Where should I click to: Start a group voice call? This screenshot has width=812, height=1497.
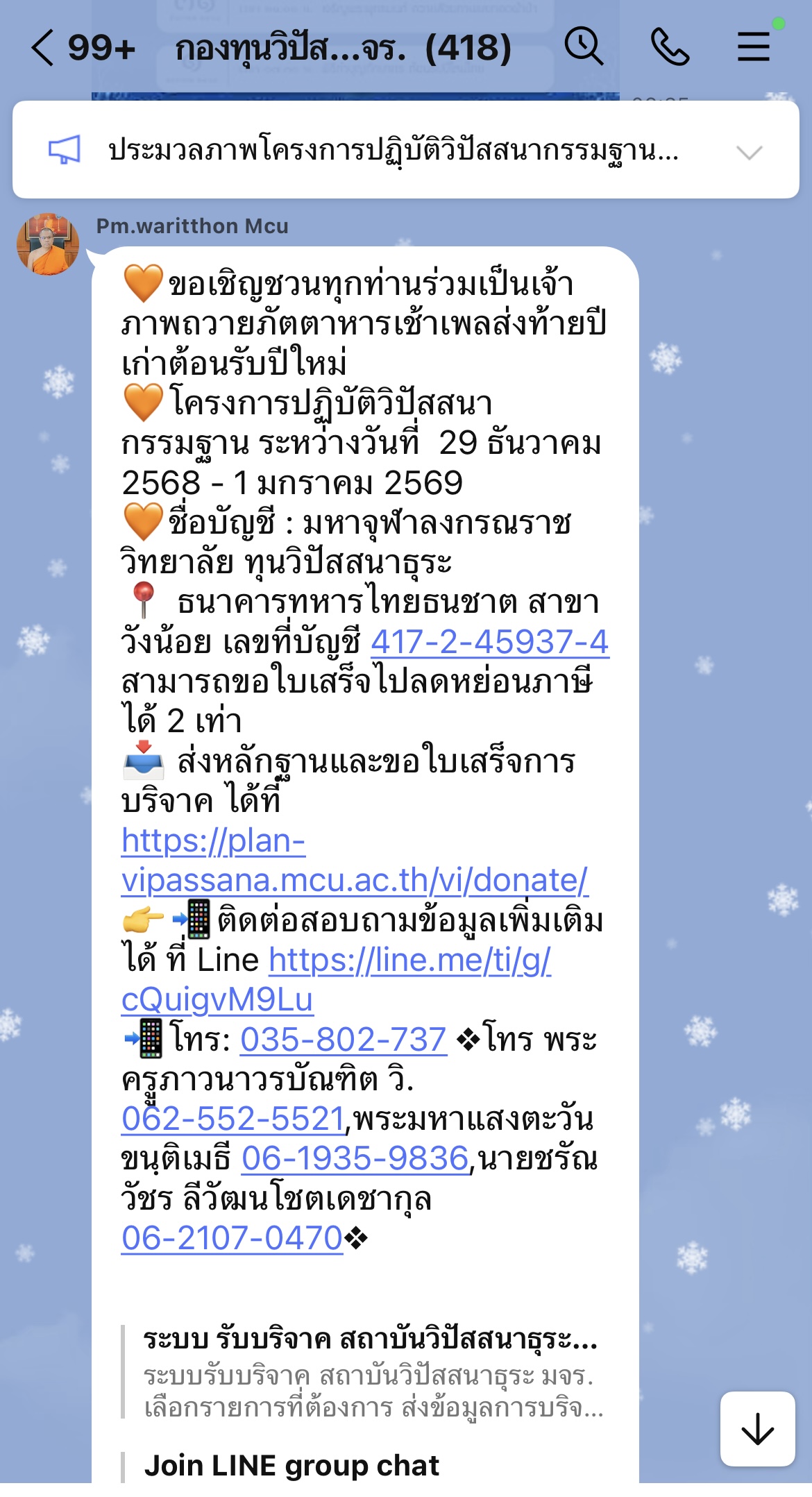669,47
